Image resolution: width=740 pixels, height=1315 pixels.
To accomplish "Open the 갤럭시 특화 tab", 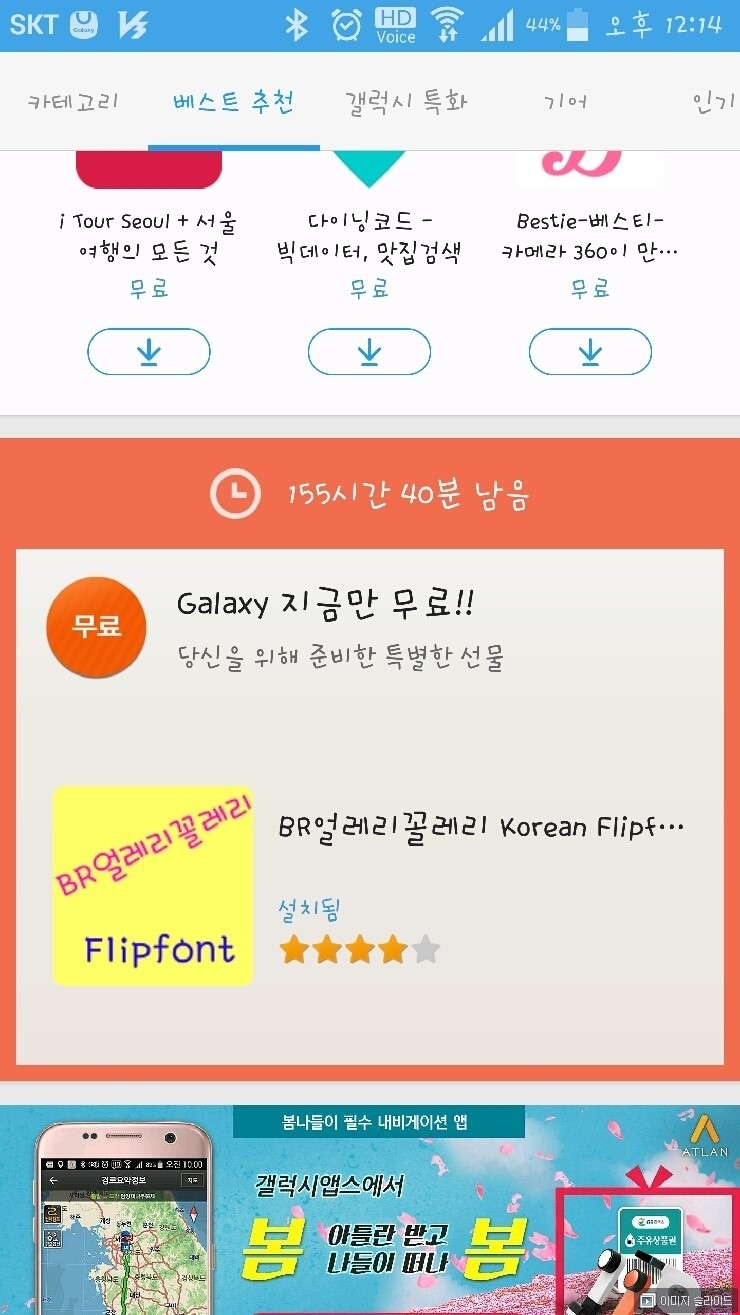I will [x=405, y=102].
